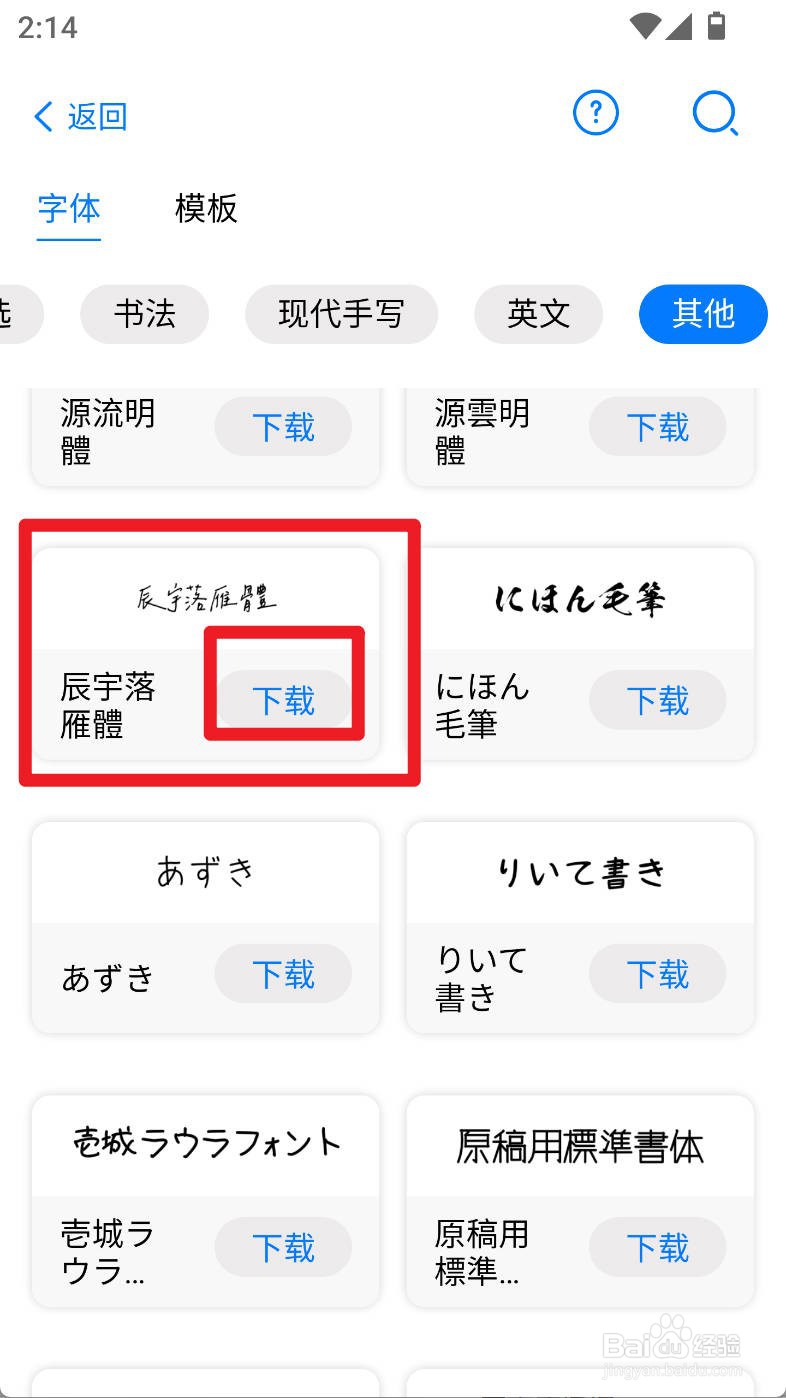The image size is (786, 1398).
Task: Download the 源雲明體 font
Action: [x=657, y=426]
